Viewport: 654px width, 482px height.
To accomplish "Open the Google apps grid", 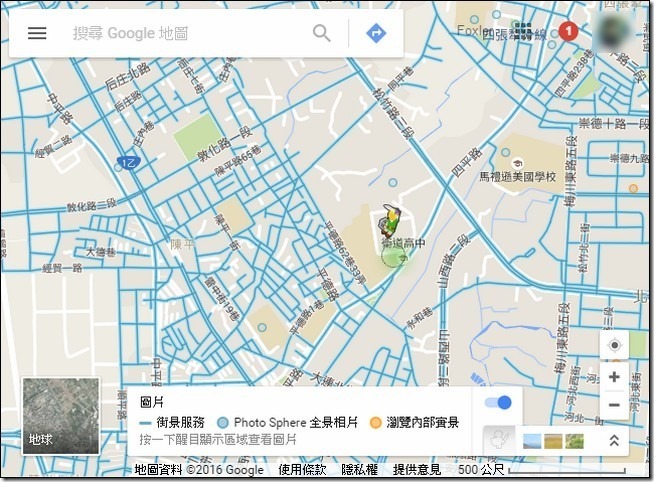I will (x=522, y=32).
